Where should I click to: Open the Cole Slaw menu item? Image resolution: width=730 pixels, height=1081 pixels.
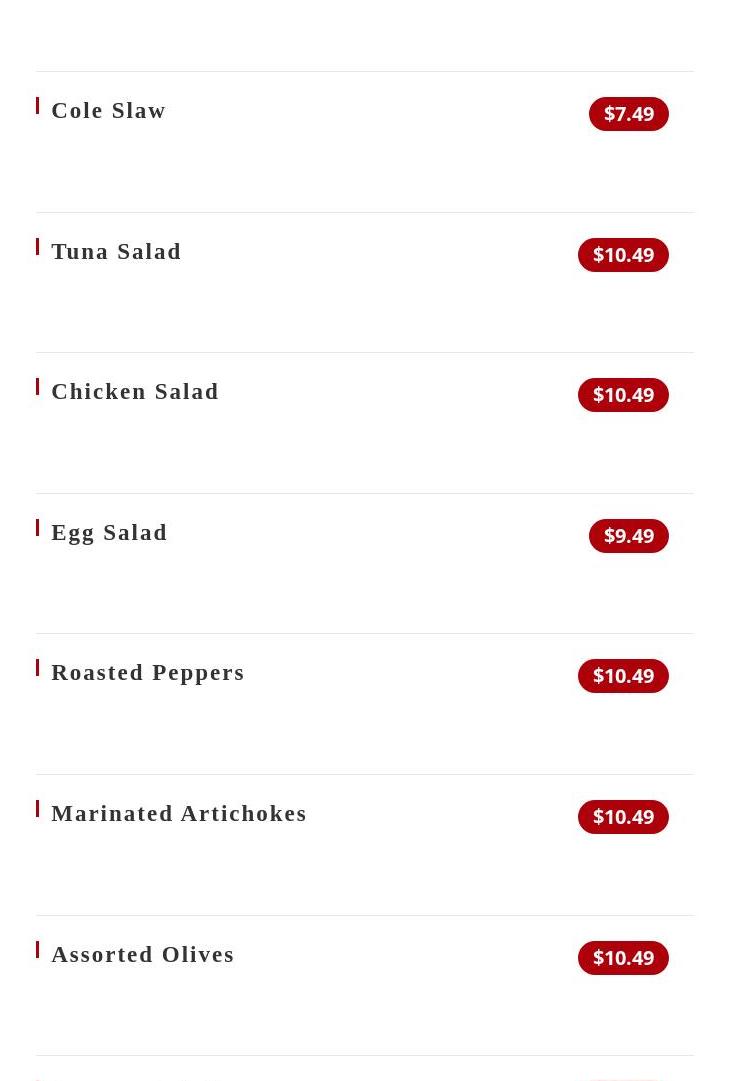109,111
